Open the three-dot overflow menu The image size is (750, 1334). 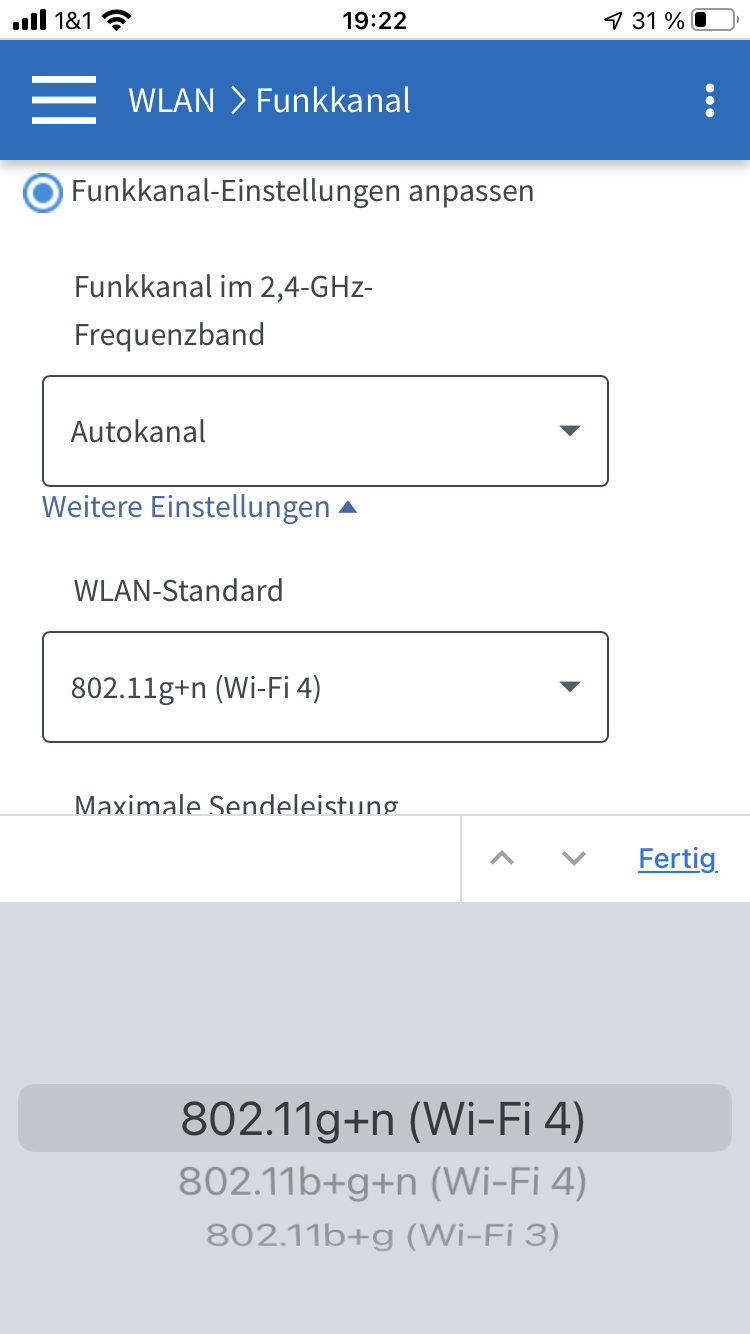coord(710,100)
